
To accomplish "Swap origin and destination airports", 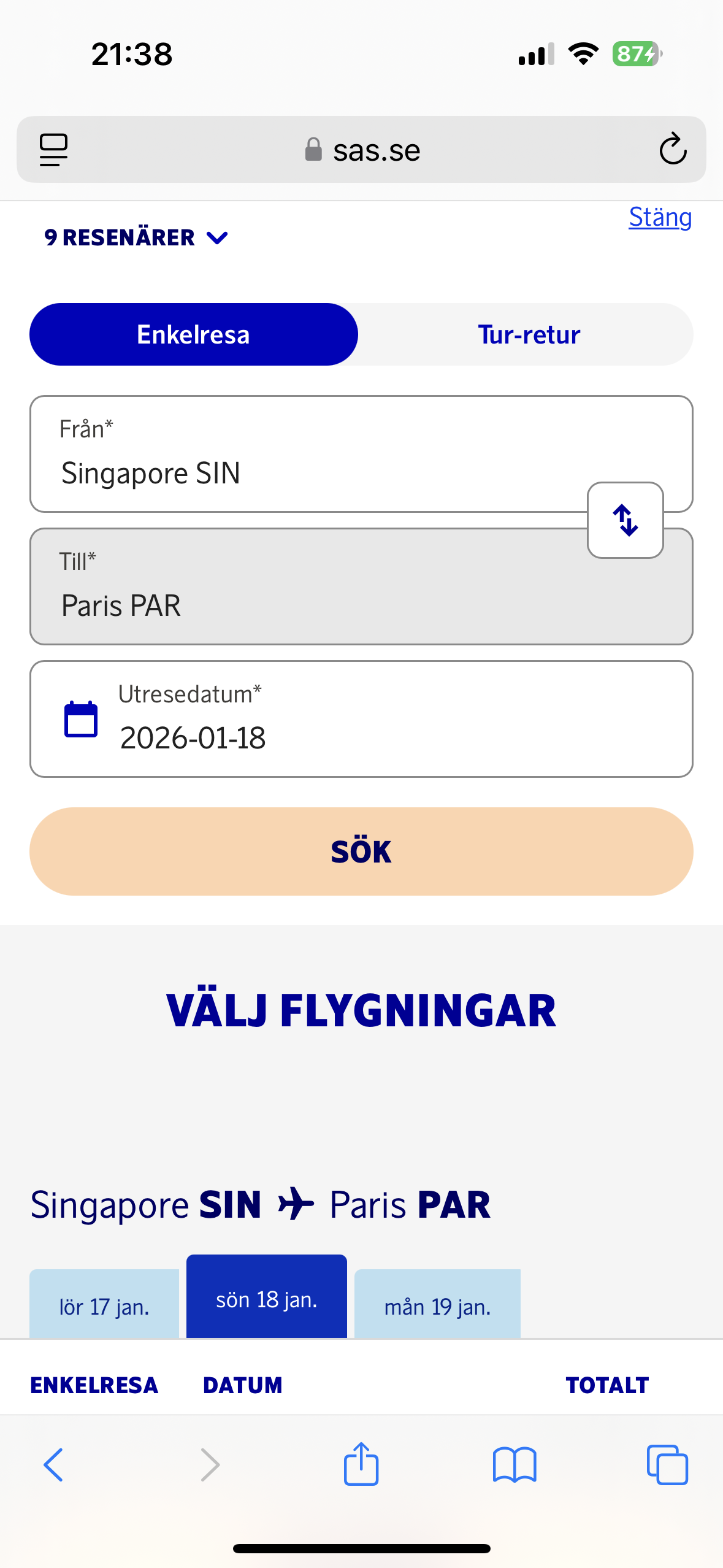I will tap(625, 520).
